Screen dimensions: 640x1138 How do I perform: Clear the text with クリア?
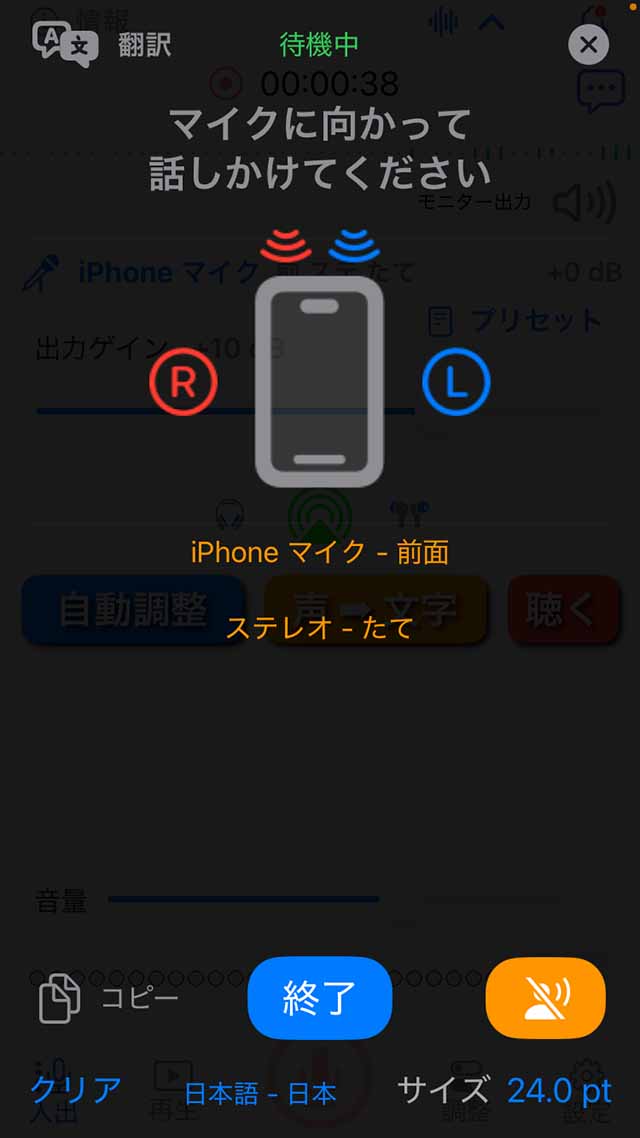(76, 1090)
